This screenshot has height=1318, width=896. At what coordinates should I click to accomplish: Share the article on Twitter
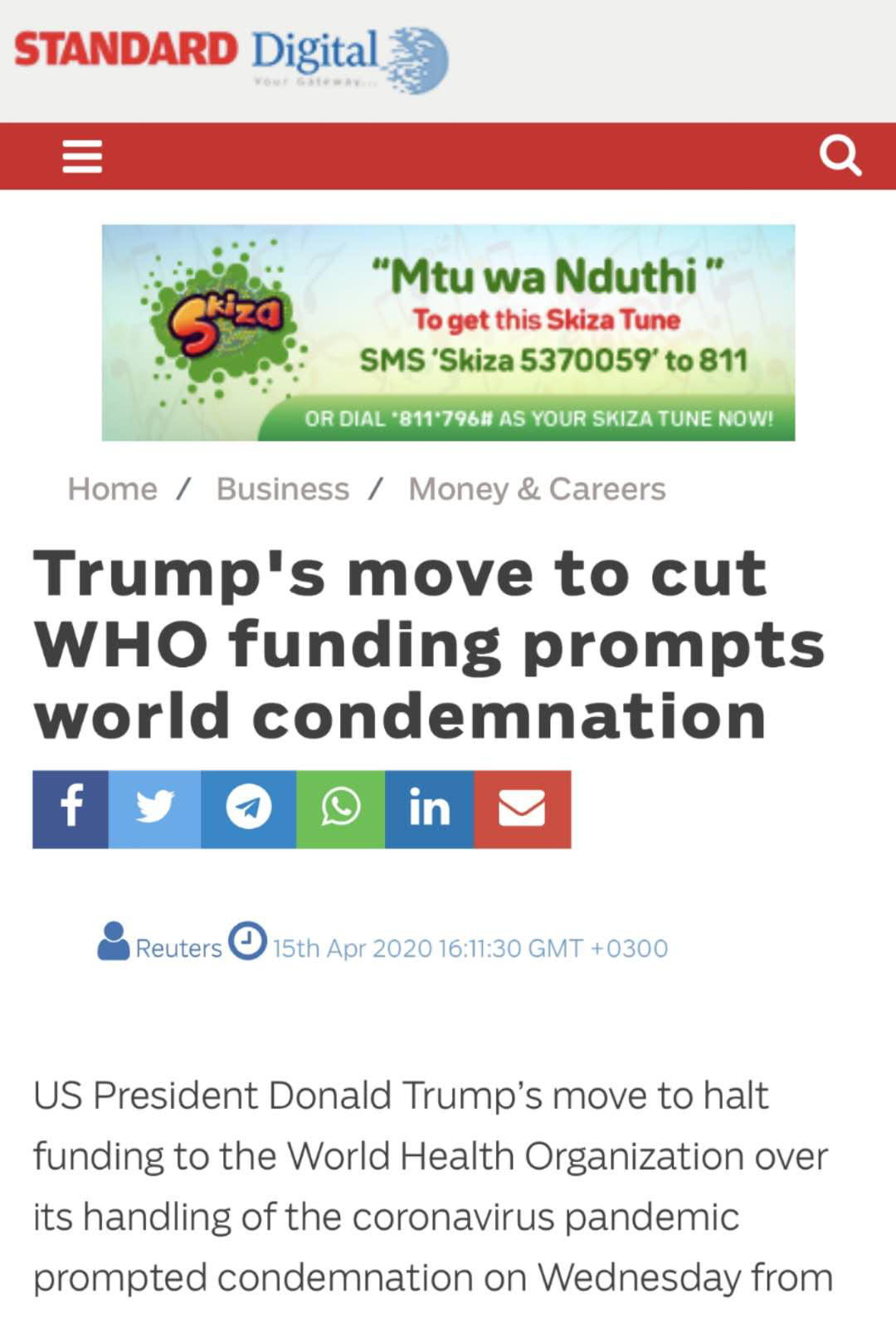pyautogui.click(x=155, y=808)
